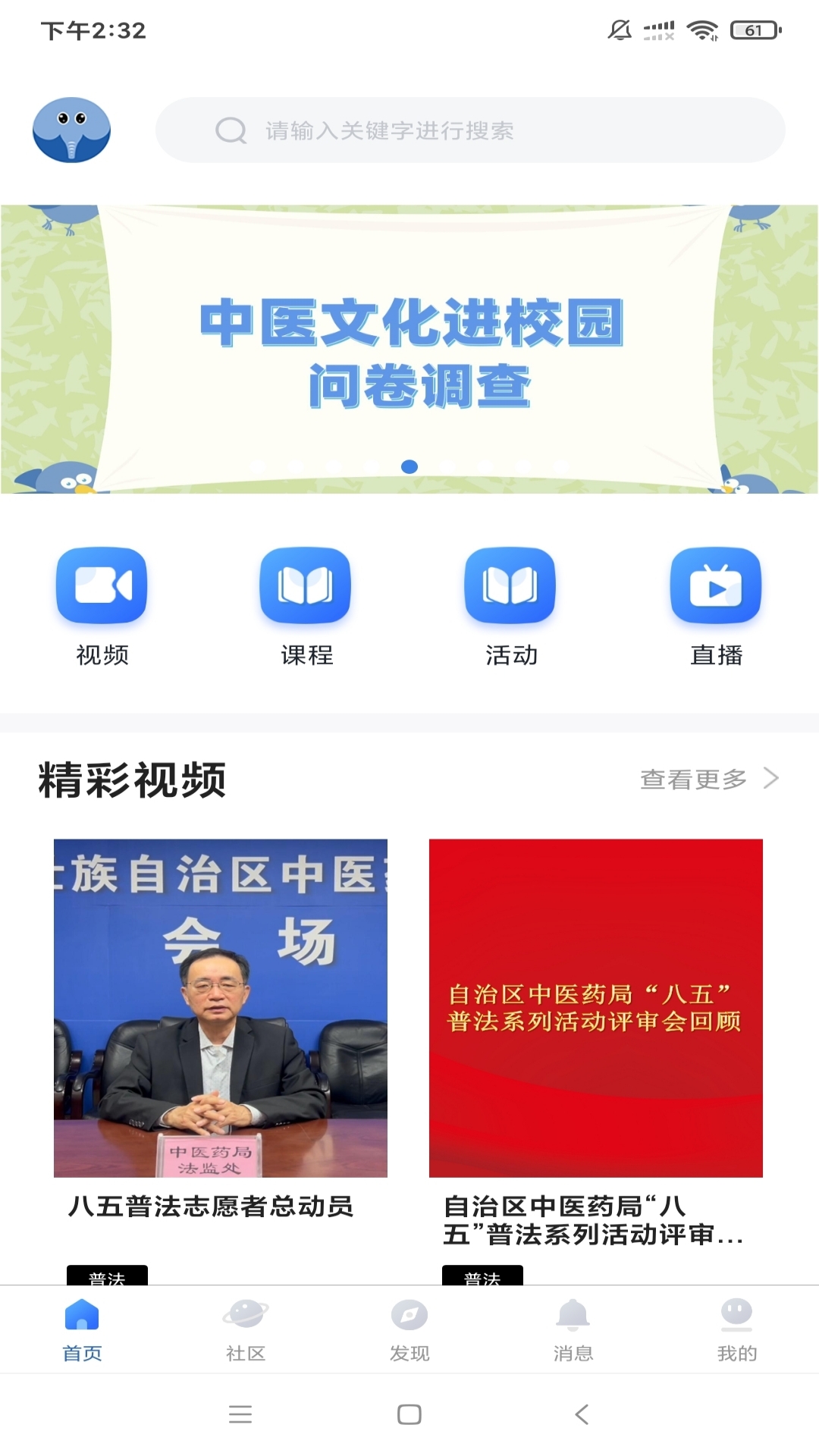The height and width of the screenshot is (1456, 819).
Task: Tap the elephant avatar icon
Action: point(71,130)
